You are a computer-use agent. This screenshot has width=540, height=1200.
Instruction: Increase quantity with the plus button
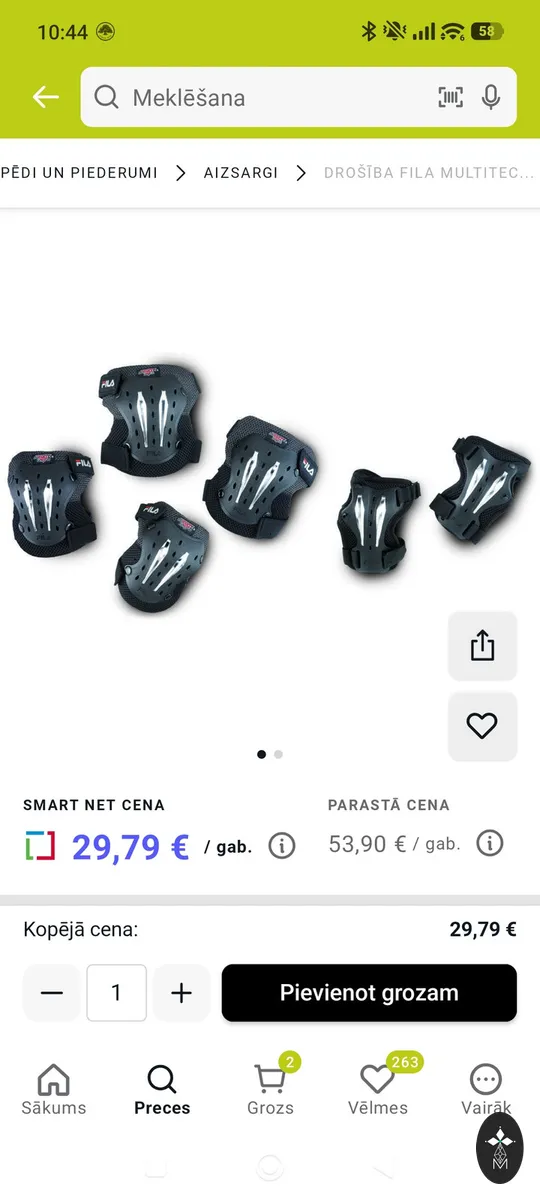[x=181, y=993]
